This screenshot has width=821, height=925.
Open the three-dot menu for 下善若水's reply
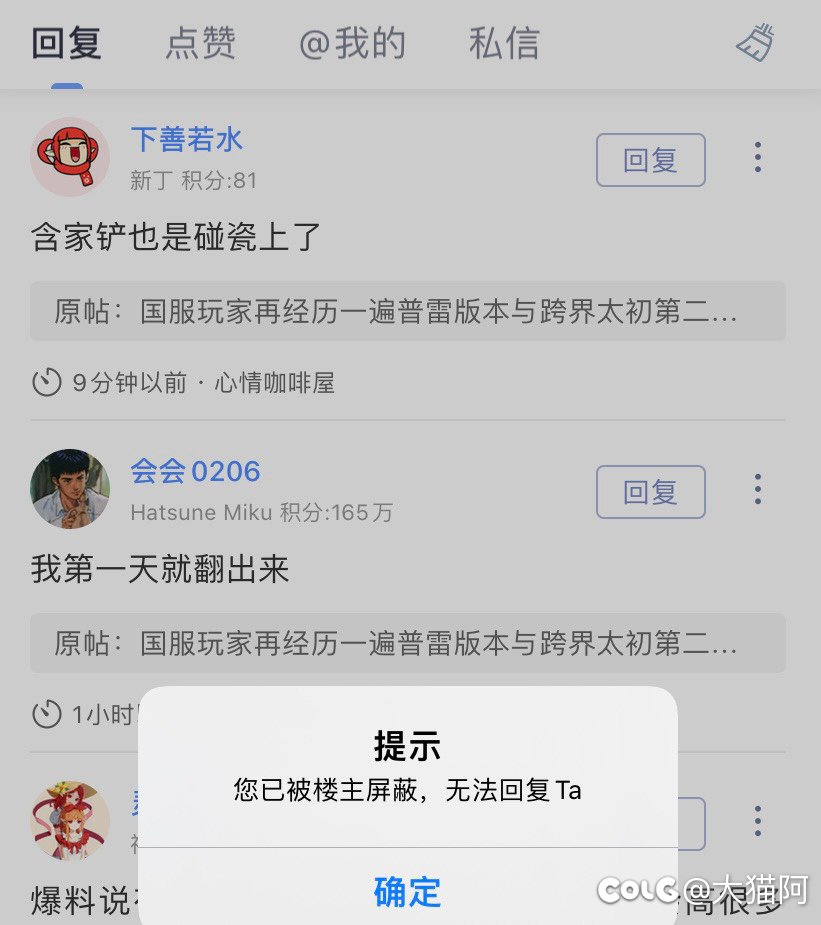(757, 157)
